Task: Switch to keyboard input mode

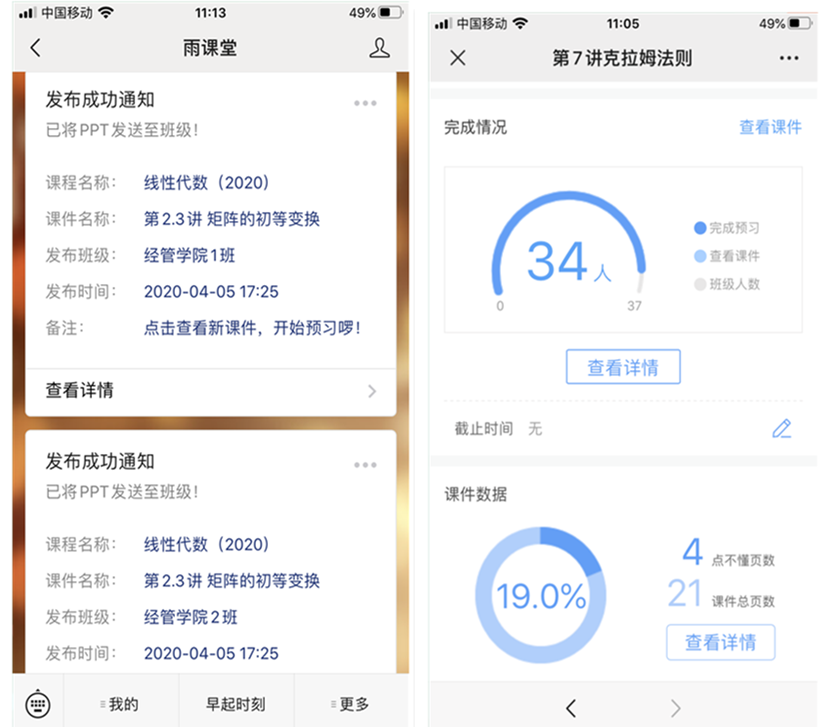Action: [38, 703]
